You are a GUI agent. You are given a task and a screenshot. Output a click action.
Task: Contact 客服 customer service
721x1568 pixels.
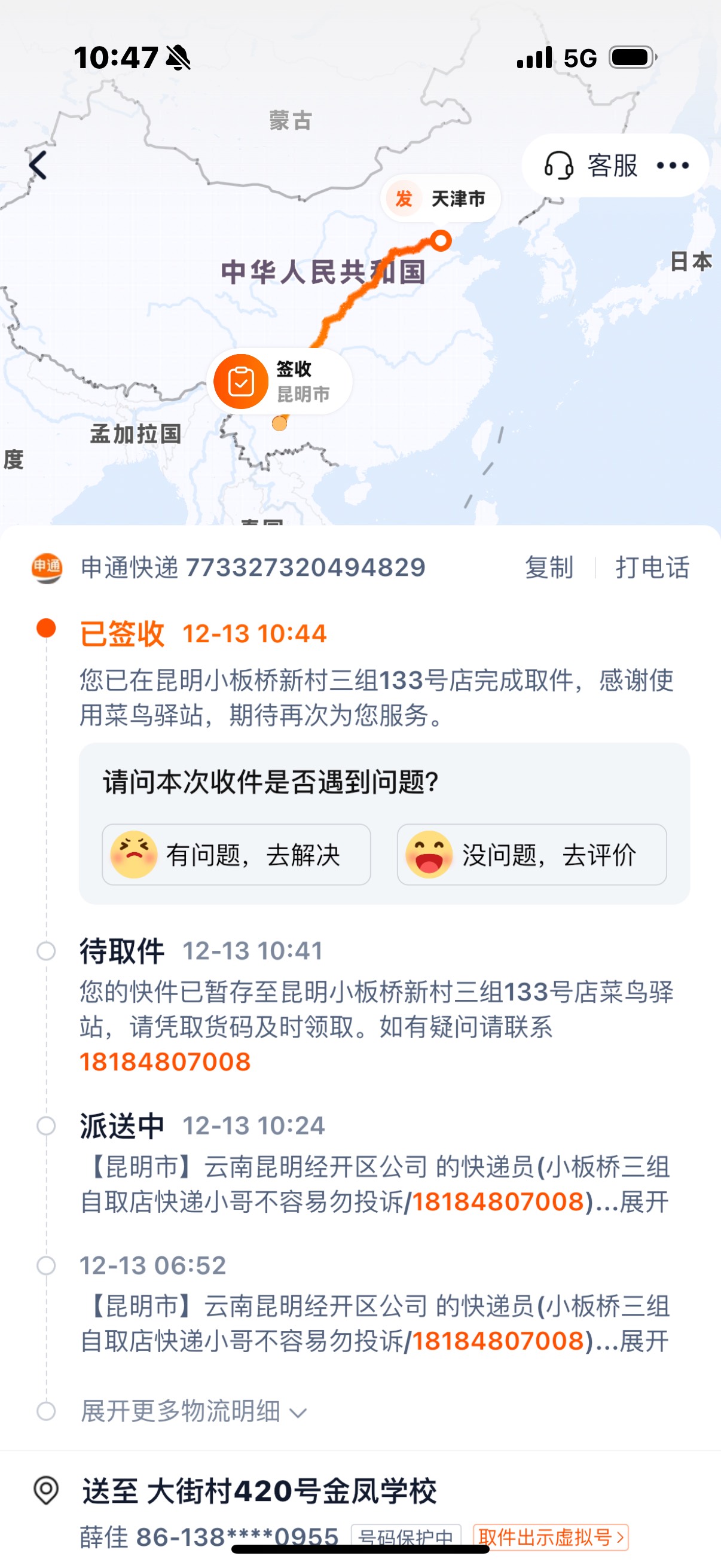tap(590, 166)
